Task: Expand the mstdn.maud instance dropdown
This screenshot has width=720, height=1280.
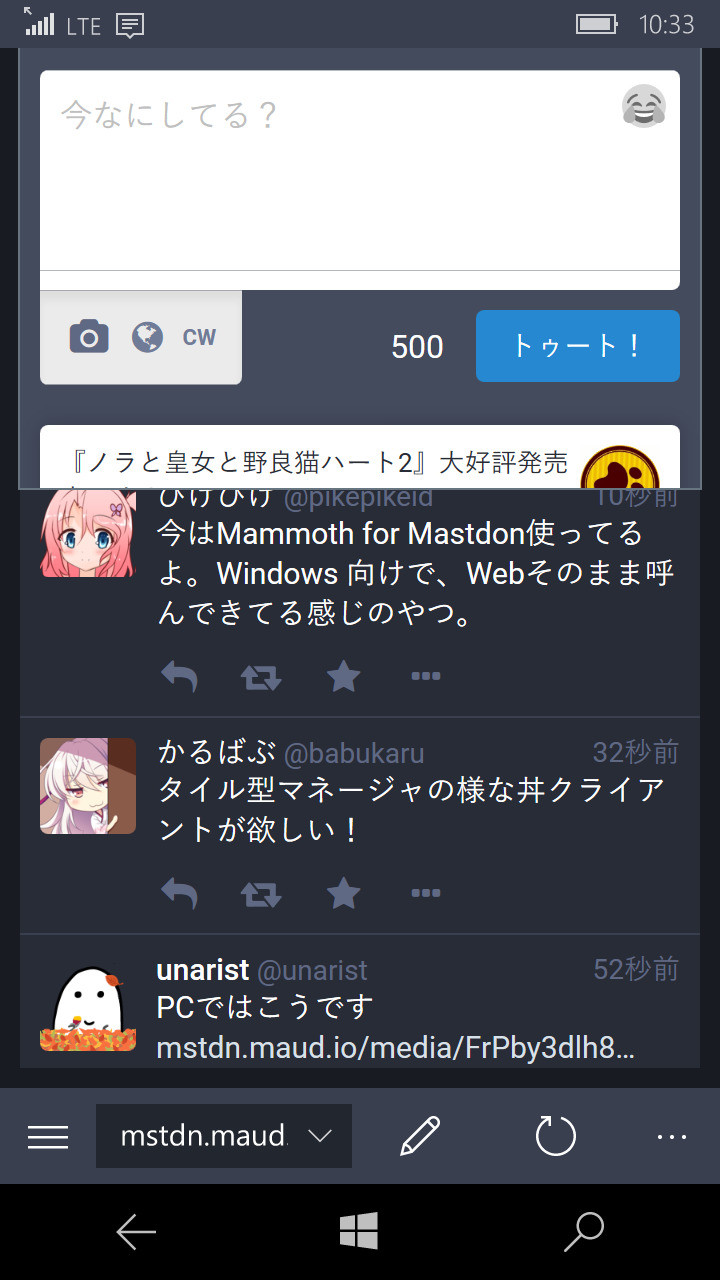Action: 224,1136
